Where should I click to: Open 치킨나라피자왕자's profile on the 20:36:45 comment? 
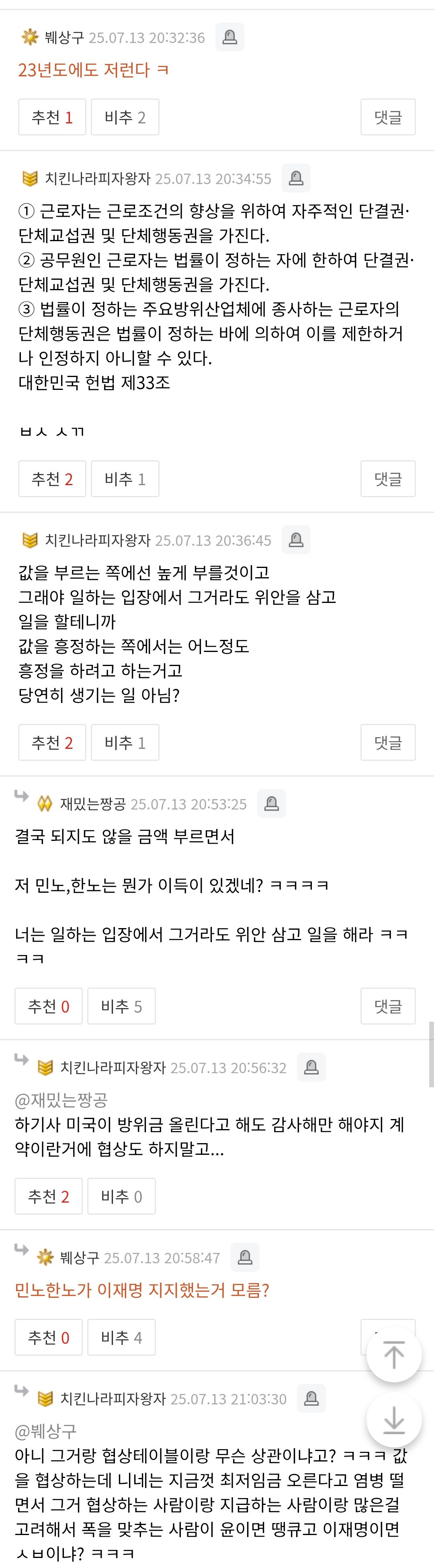(x=97, y=540)
